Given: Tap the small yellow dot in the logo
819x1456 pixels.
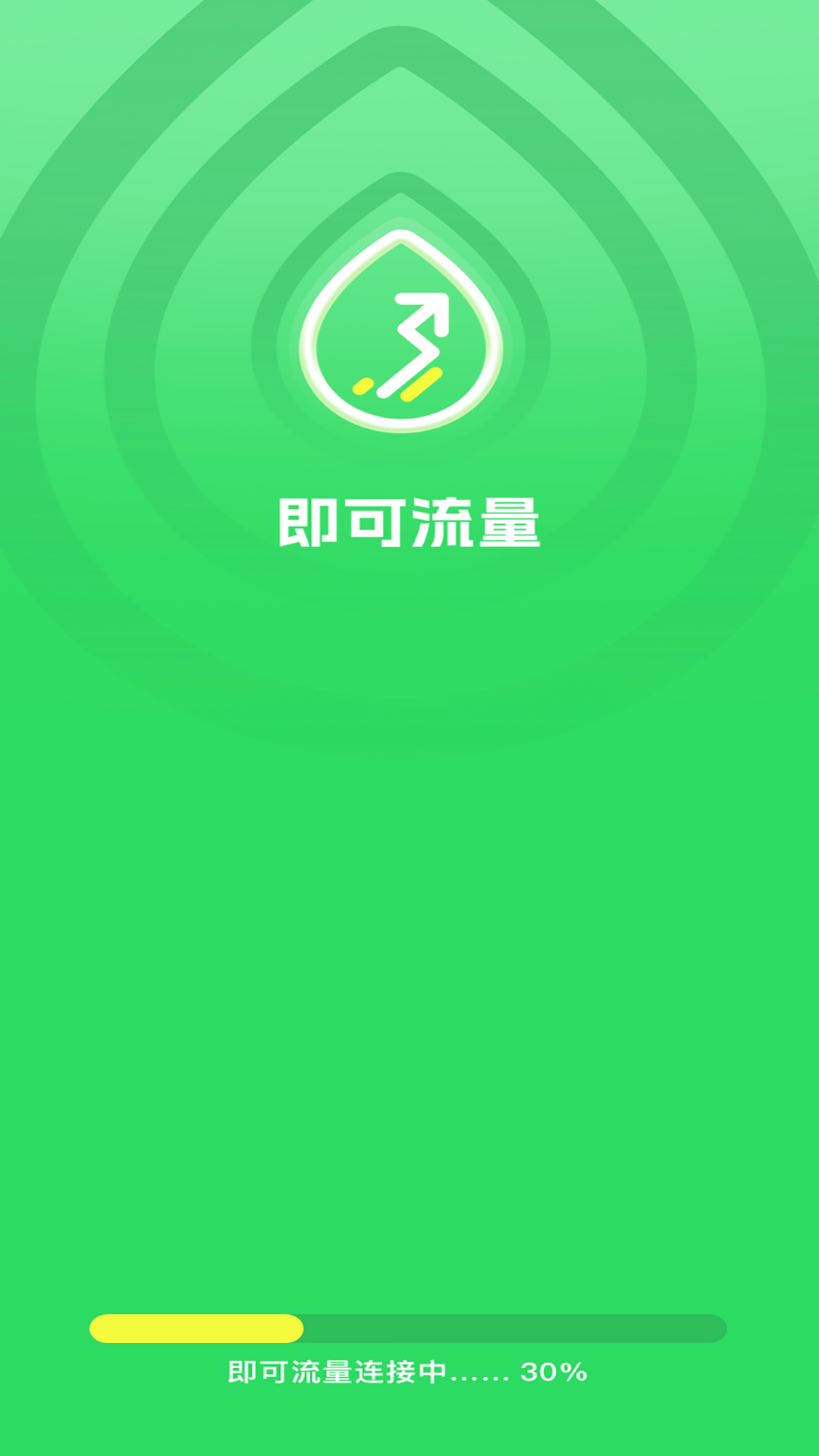Looking at the screenshot, I should coord(364,388).
